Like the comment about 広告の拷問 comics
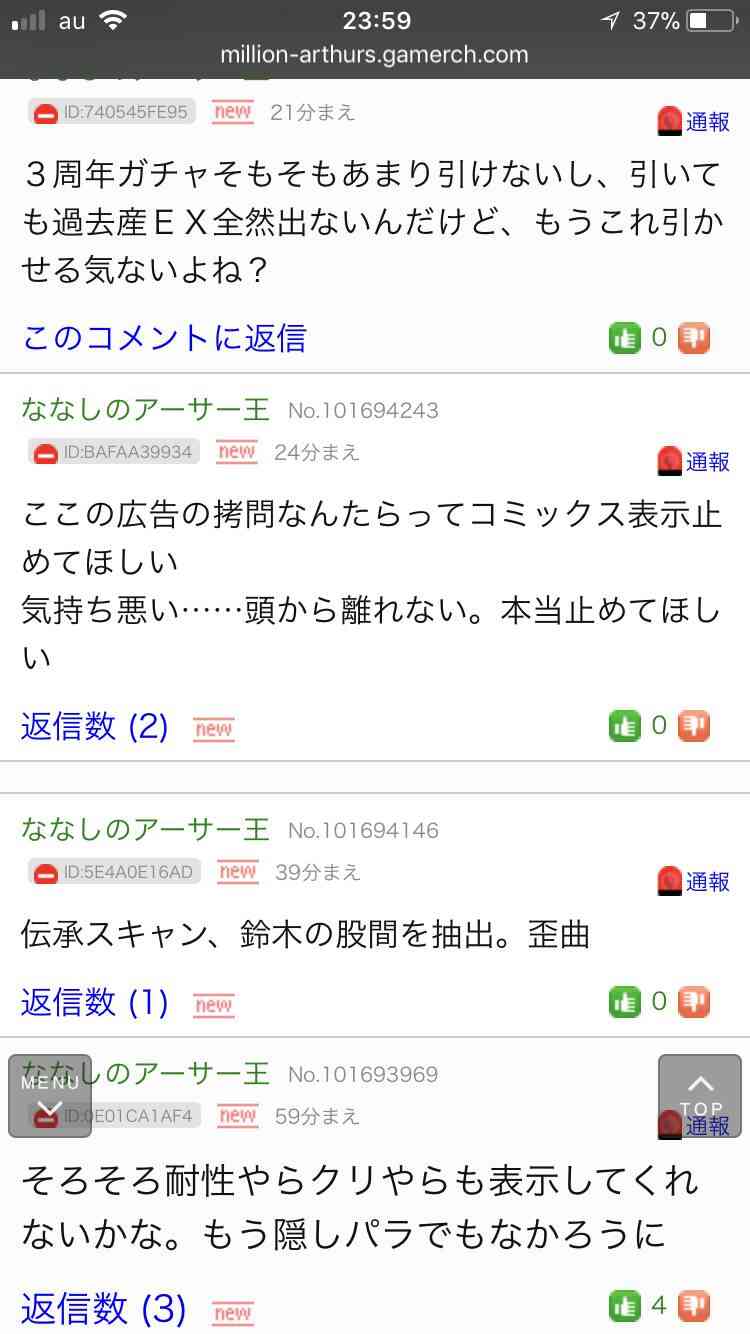 (625, 726)
